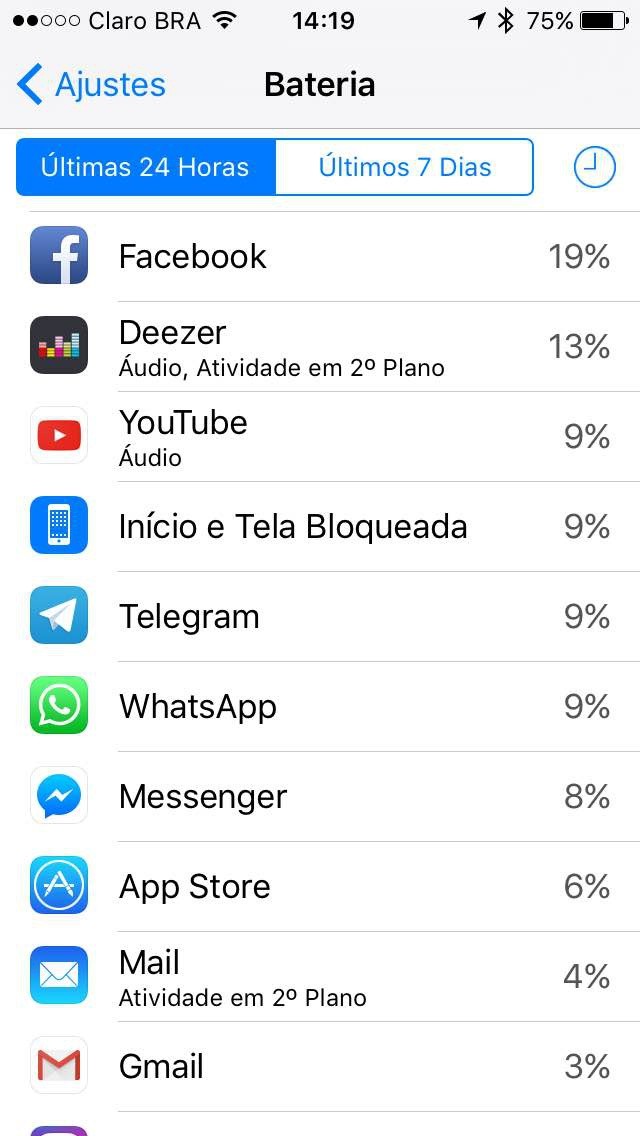The image size is (640, 1136).
Task: Select Início e Tela Bloqueada row
Action: coord(320,526)
